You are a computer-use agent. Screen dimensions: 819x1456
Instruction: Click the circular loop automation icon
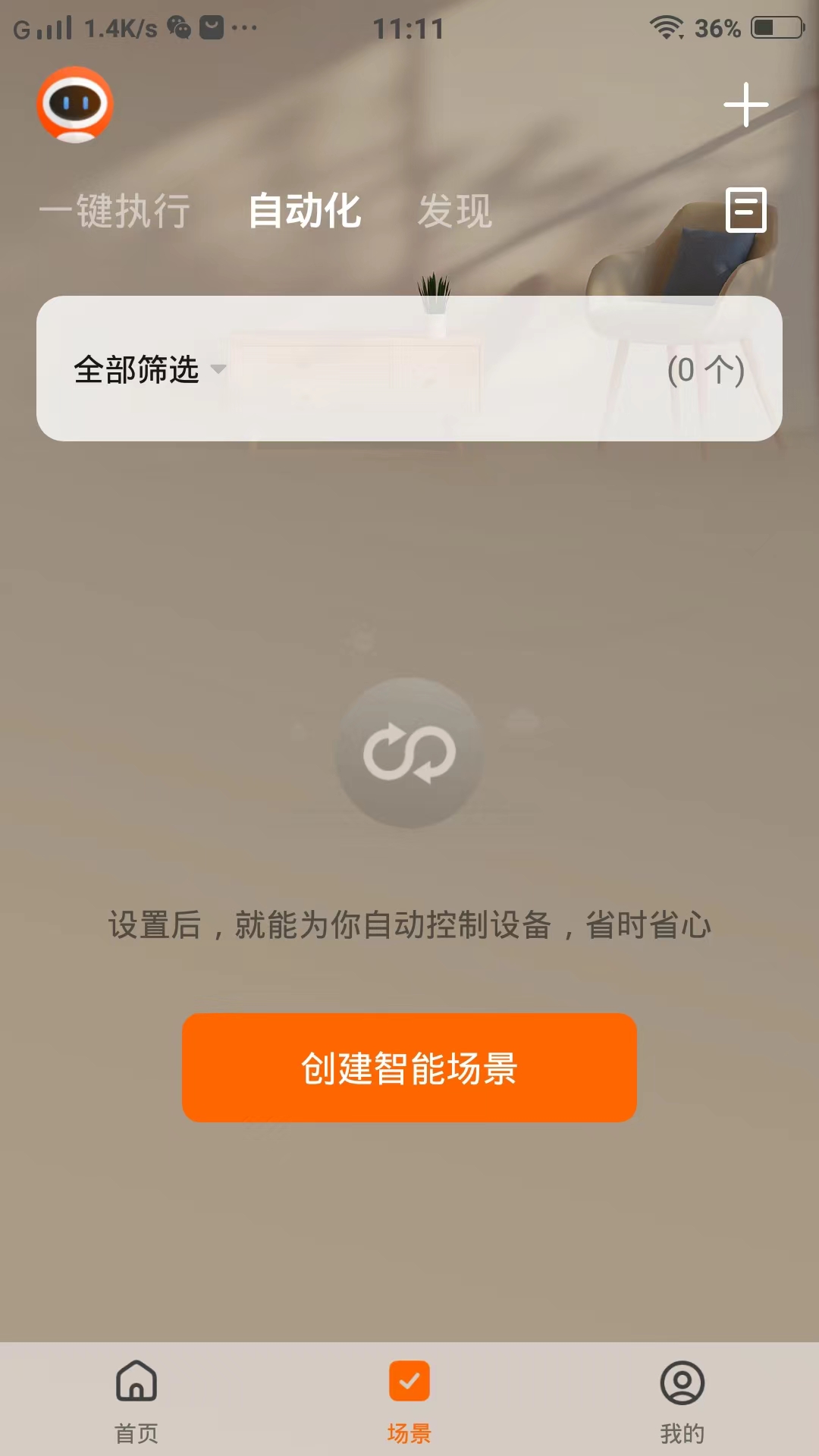(x=409, y=751)
